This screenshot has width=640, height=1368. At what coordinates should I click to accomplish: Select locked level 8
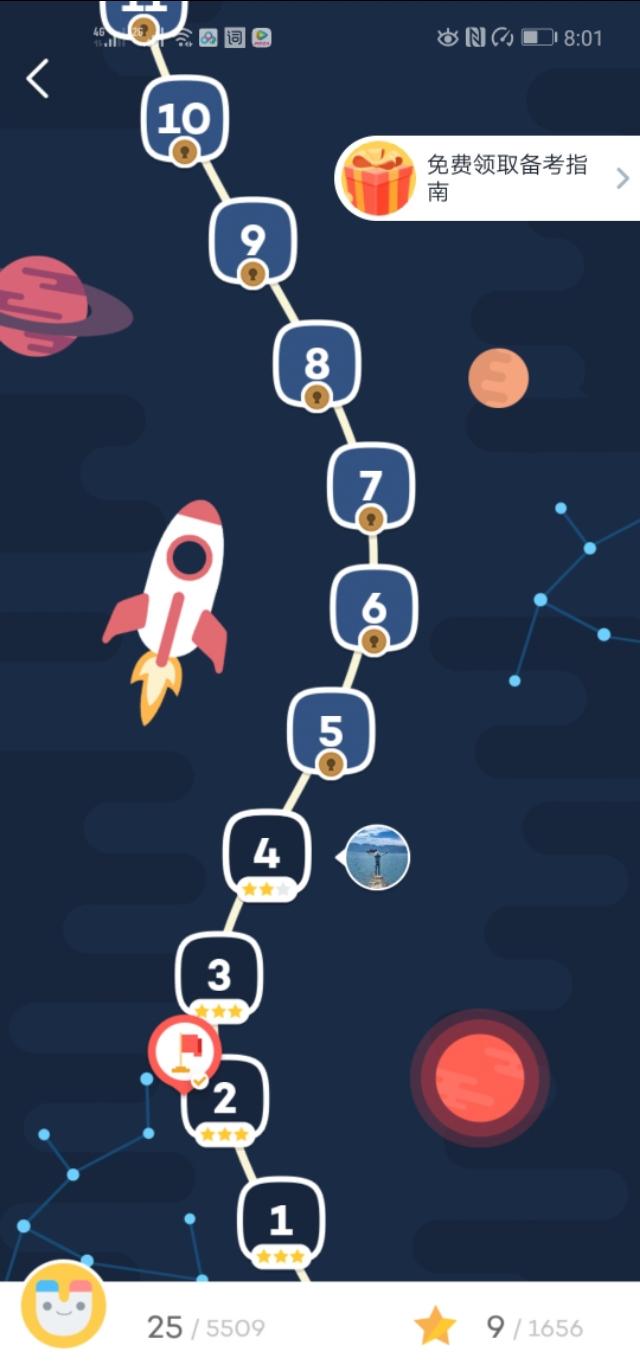coord(317,363)
